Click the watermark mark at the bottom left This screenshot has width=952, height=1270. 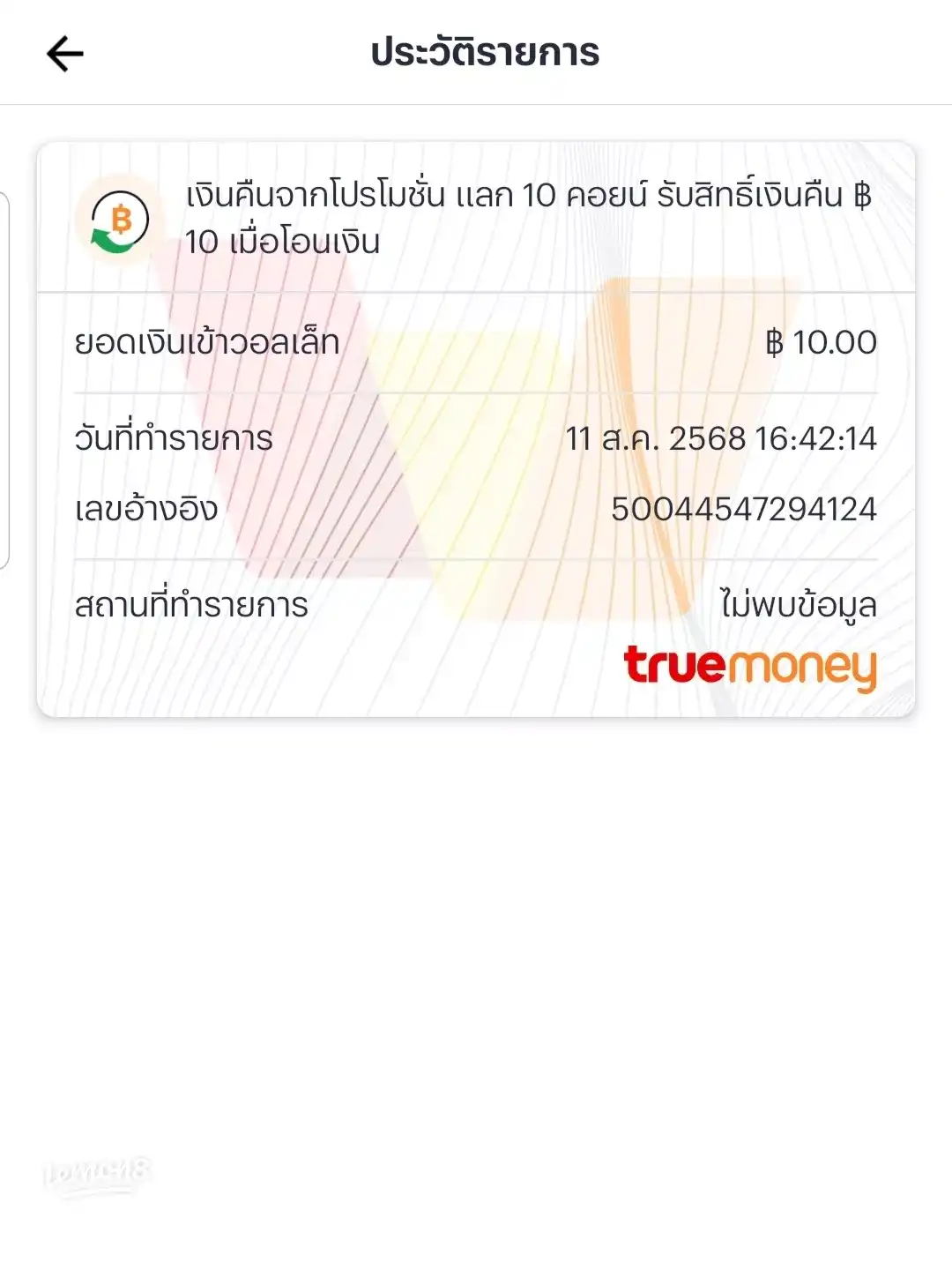coord(97,1173)
